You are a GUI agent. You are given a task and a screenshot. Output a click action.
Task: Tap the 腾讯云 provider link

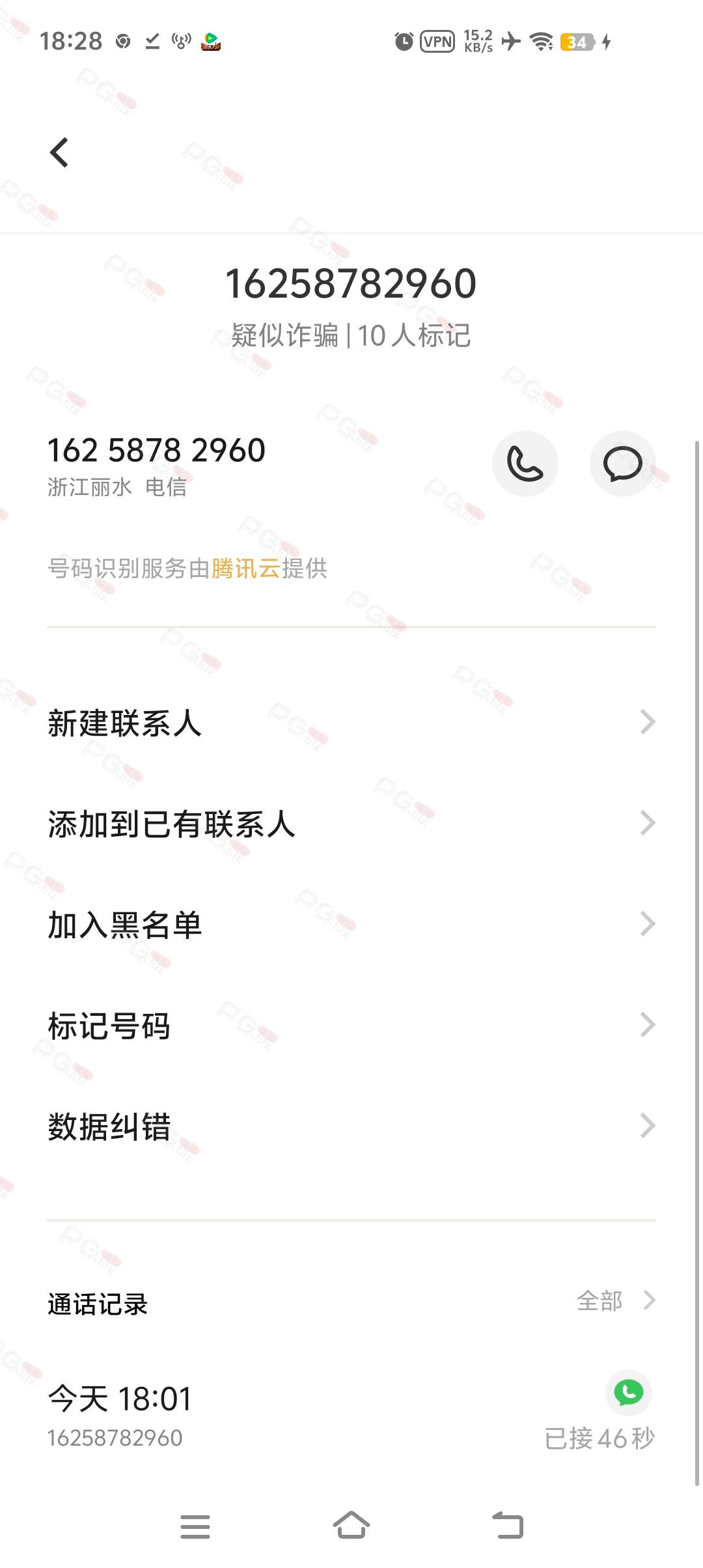click(x=245, y=568)
